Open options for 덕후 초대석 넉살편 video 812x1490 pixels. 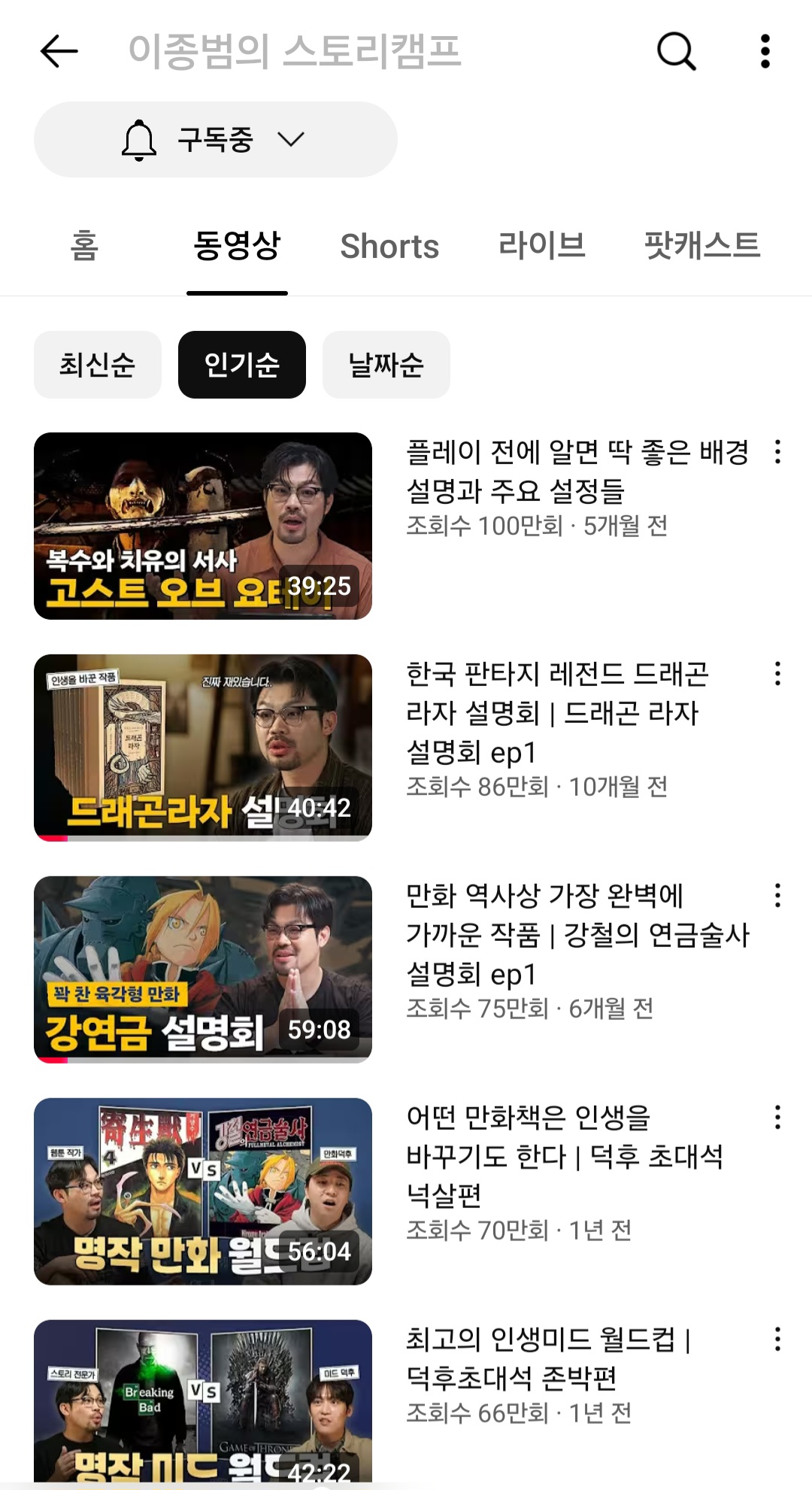coord(777,1117)
